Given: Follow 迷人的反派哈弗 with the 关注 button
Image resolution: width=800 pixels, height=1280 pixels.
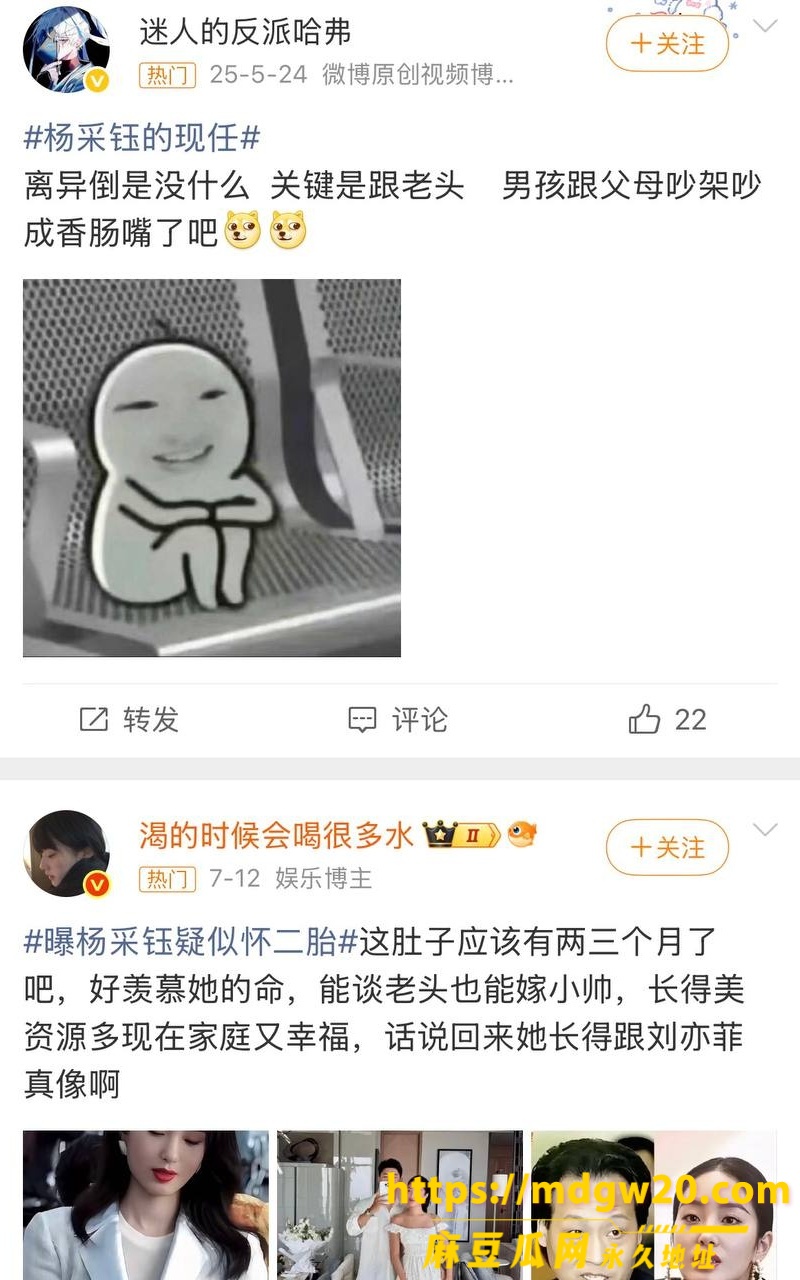Looking at the screenshot, I should [x=667, y=44].
